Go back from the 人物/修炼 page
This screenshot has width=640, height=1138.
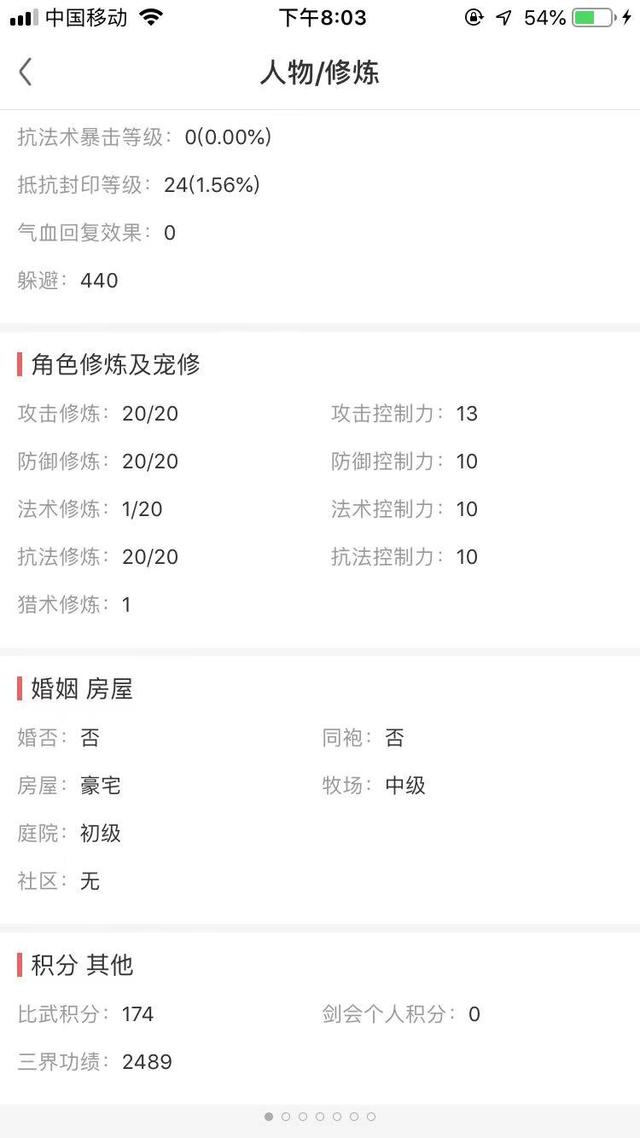click(x=25, y=73)
